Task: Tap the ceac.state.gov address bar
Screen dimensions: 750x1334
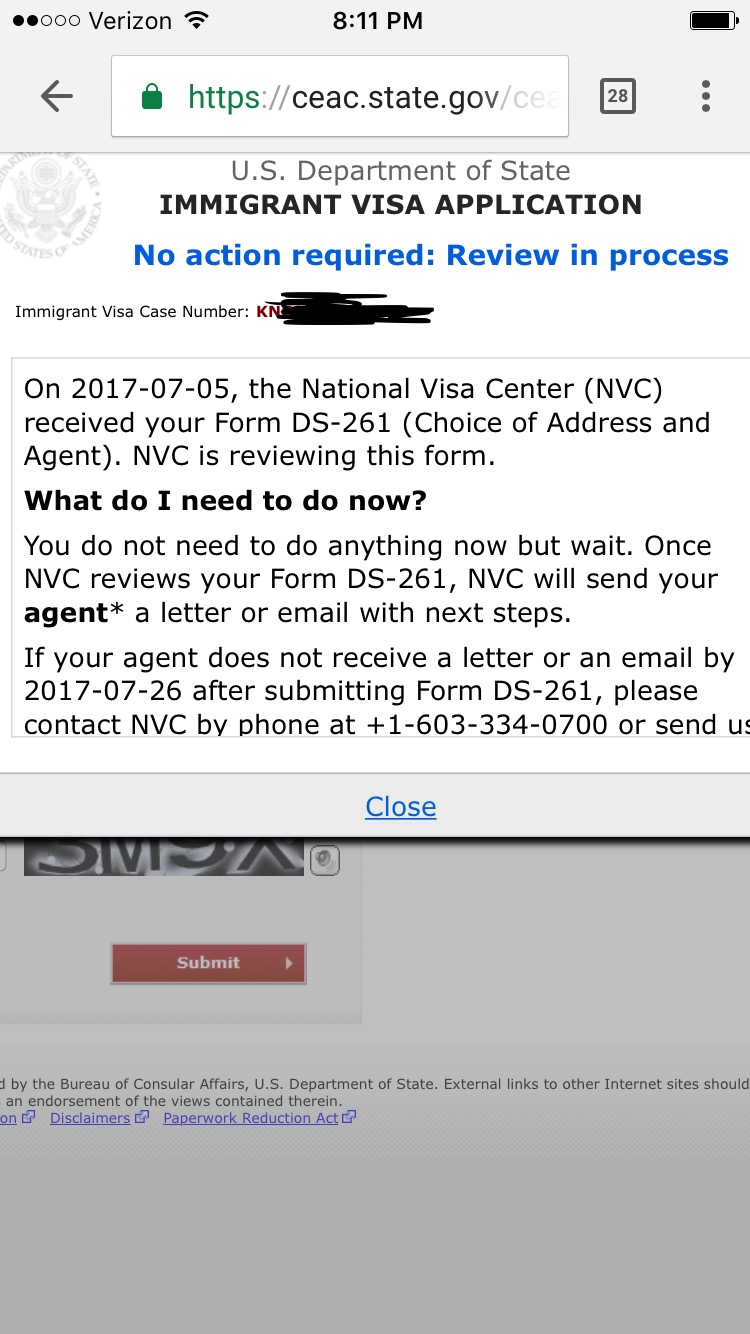Action: (340, 96)
